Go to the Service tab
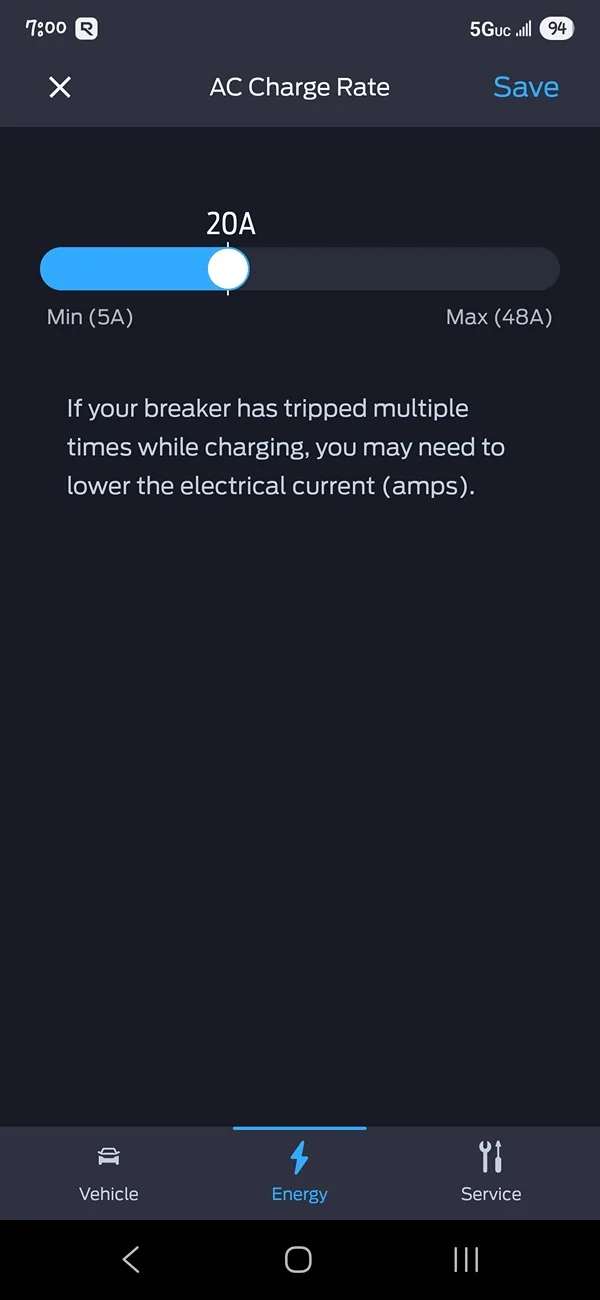Image resolution: width=600 pixels, height=1300 pixels. coord(490,1173)
